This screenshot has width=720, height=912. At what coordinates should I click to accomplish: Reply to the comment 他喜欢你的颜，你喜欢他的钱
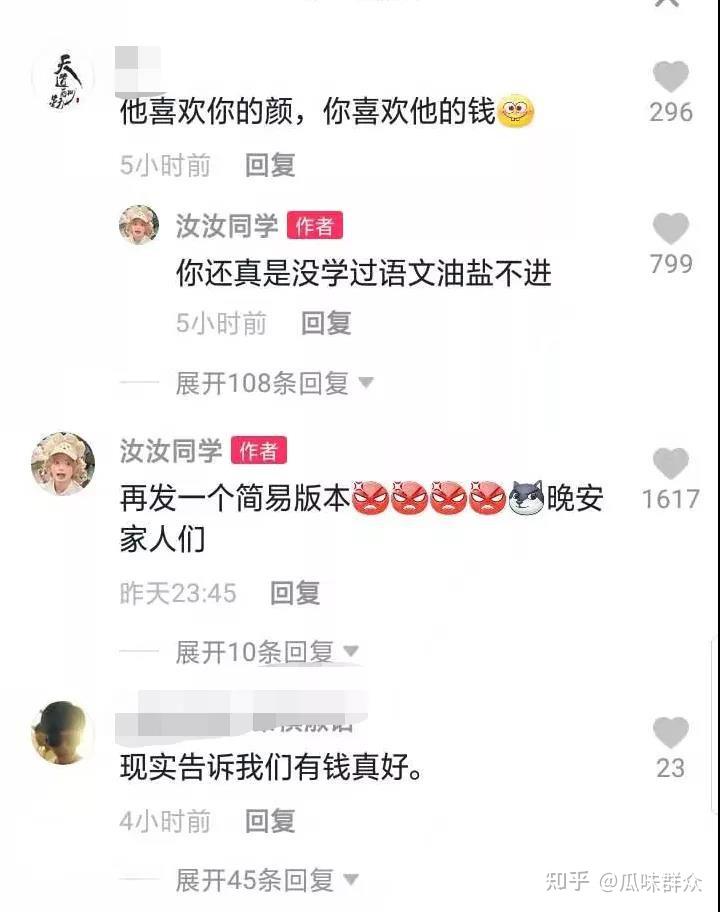point(270,165)
